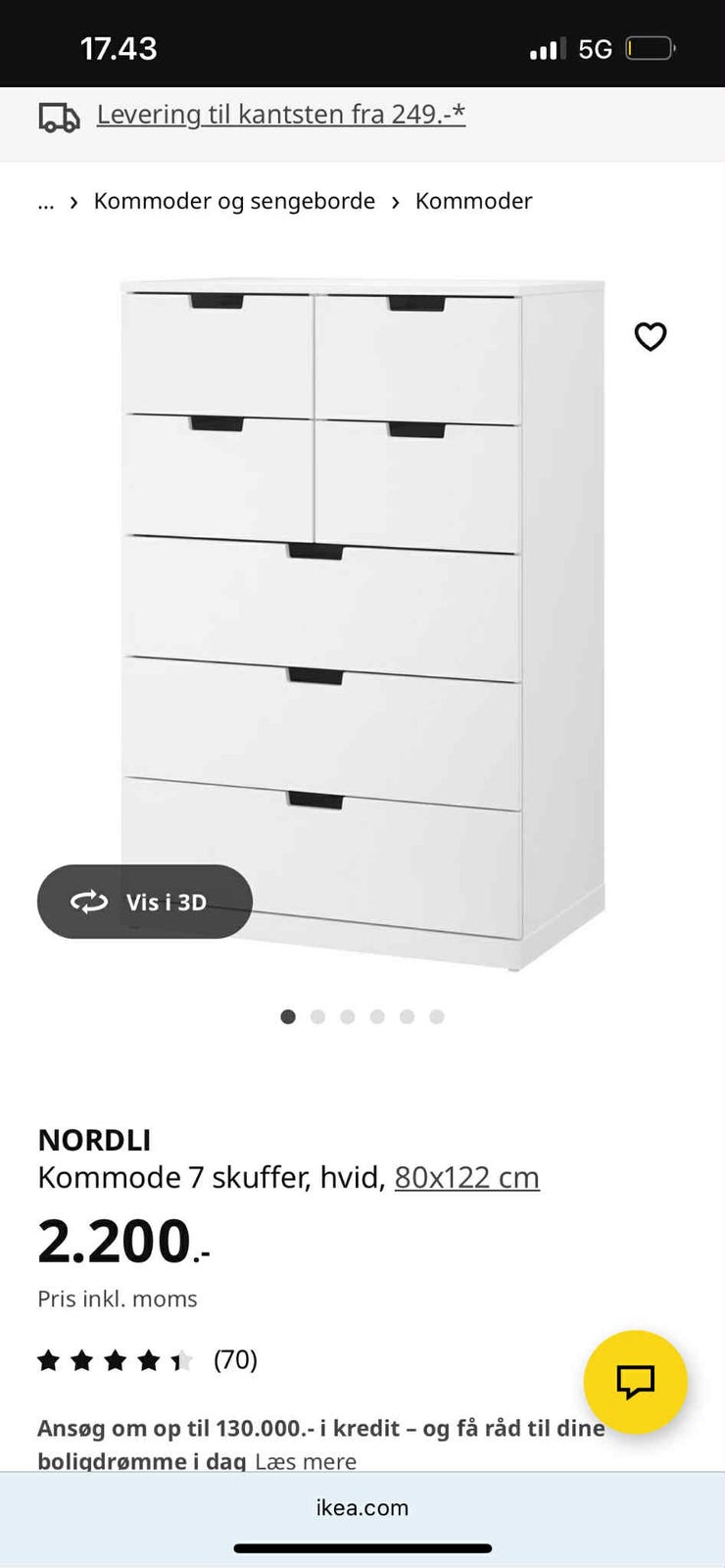The image size is (725, 1568).
Task: Click the rotate icon inside the 3D button
Action: pyautogui.click(x=88, y=902)
